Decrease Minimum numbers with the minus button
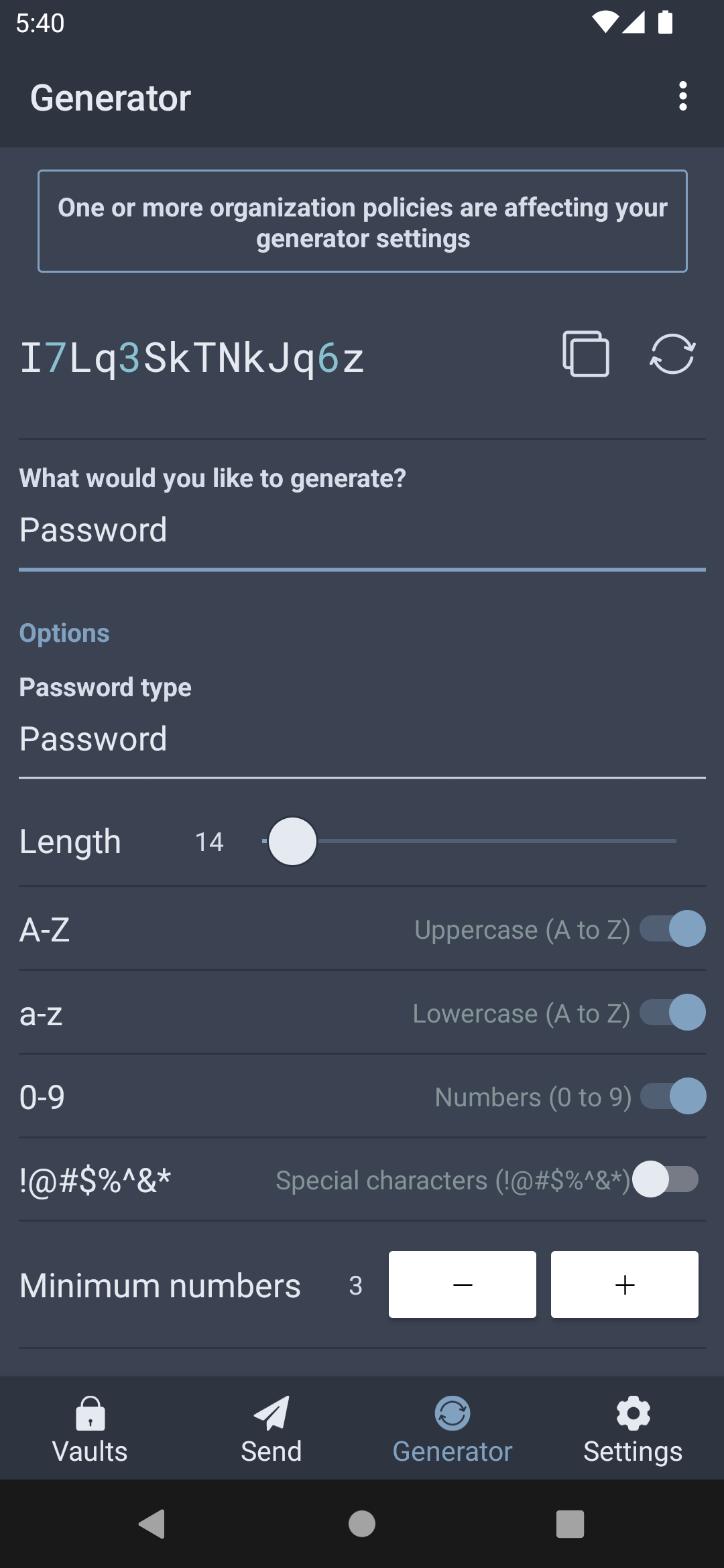Screen dimensions: 724x1568 pyautogui.click(x=463, y=1285)
